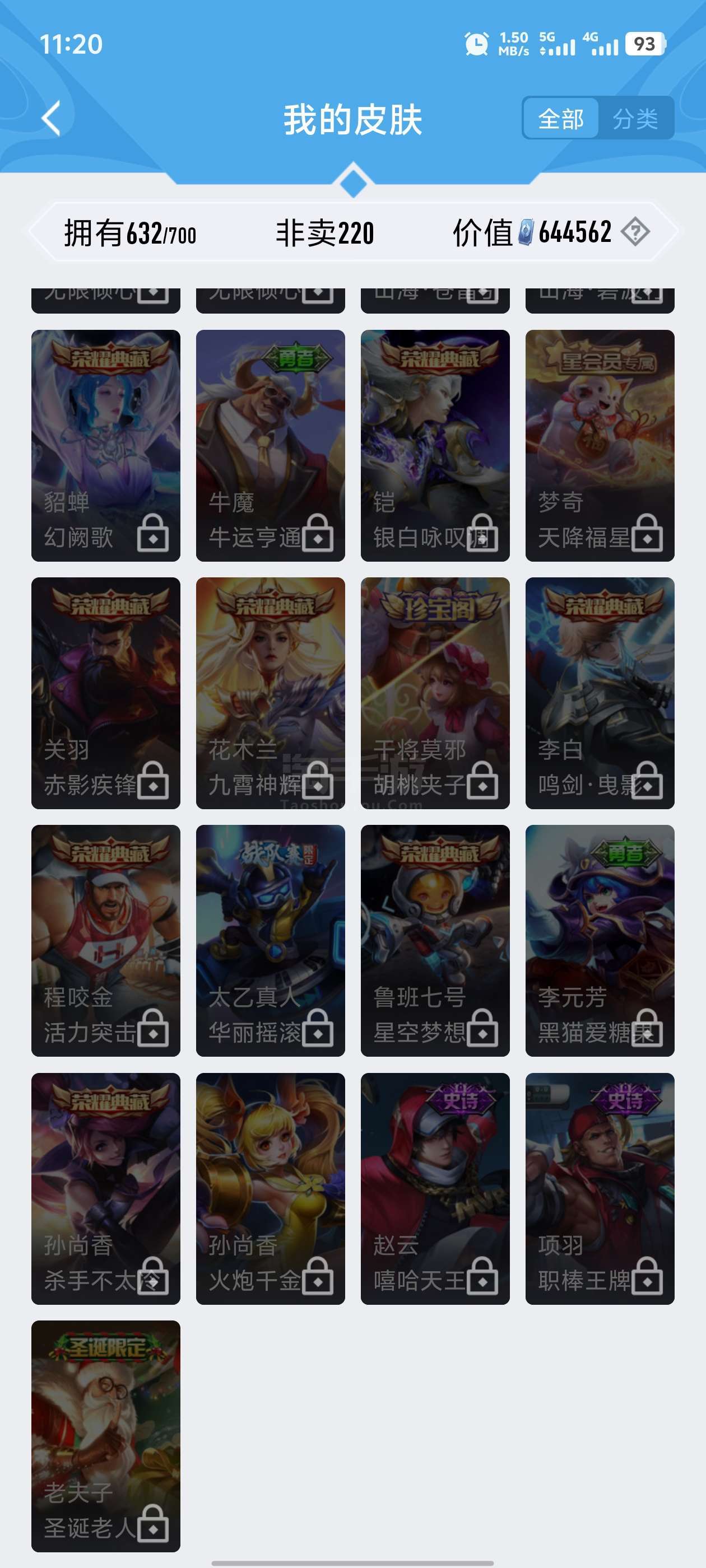This screenshot has width=706, height=1568.
Task: Select the 牛魔 牛运亨通 skin card
Action: pos(271,445)
